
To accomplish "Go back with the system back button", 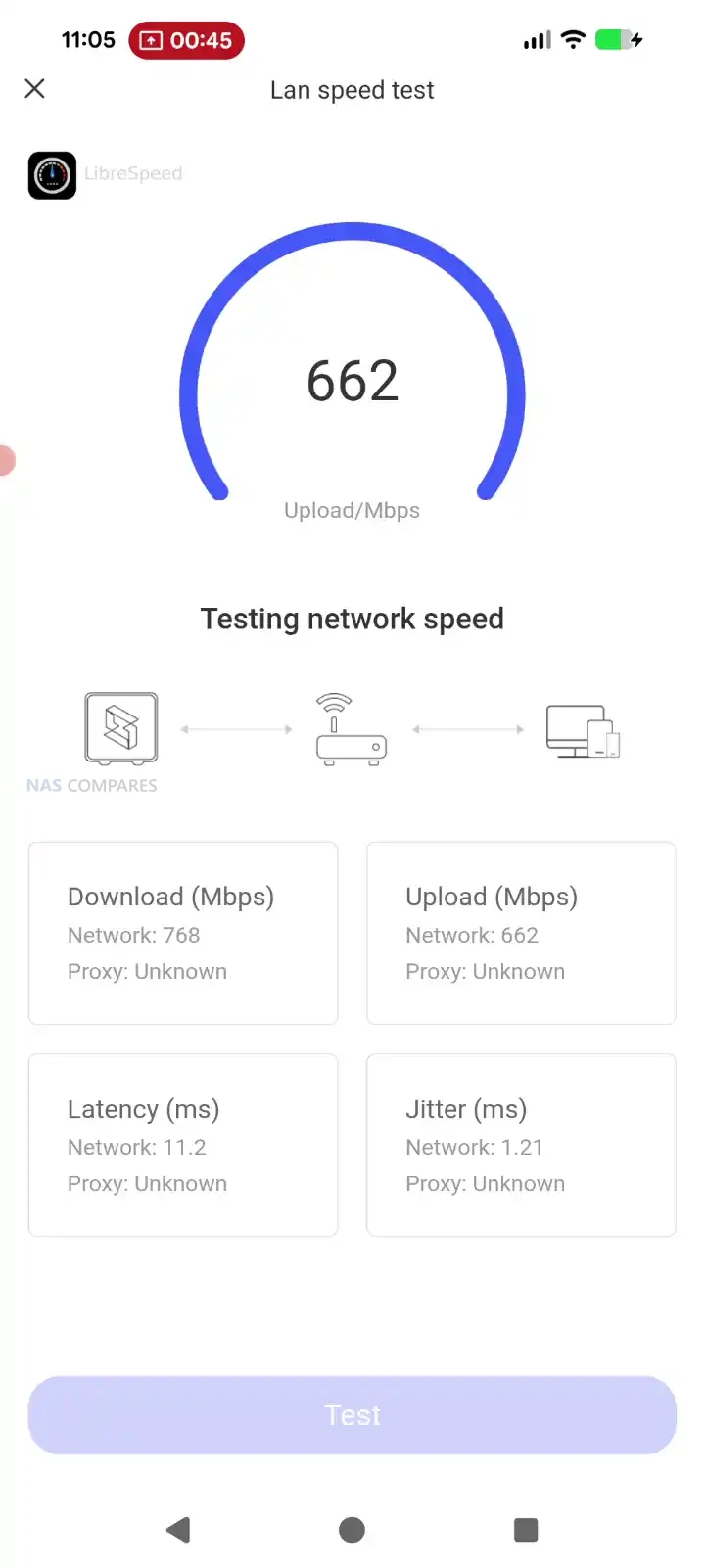I will (x=178, y=1530).
